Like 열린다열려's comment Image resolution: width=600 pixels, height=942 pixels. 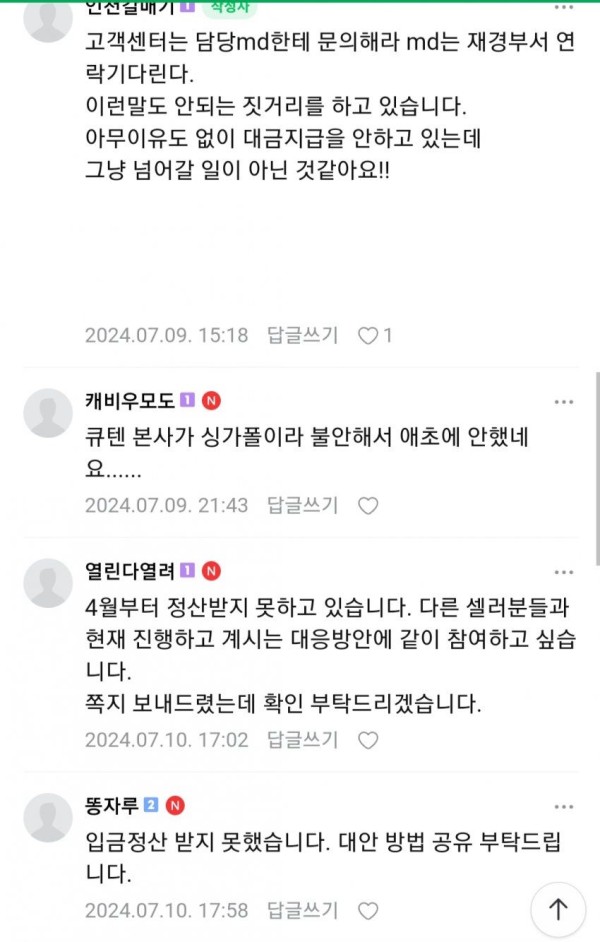pos(368,741)
